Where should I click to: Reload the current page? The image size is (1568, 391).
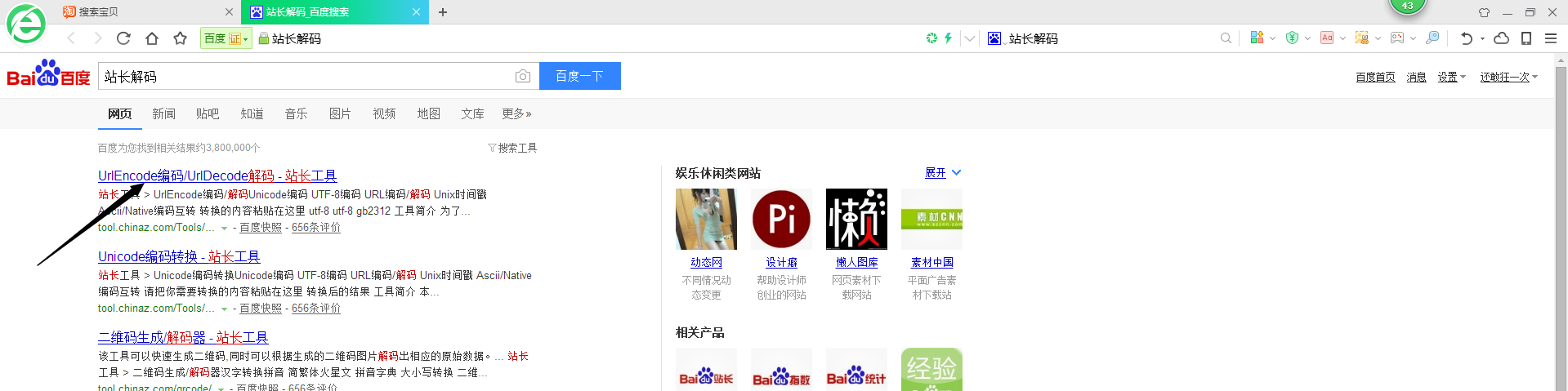click(x=123, y=38)
